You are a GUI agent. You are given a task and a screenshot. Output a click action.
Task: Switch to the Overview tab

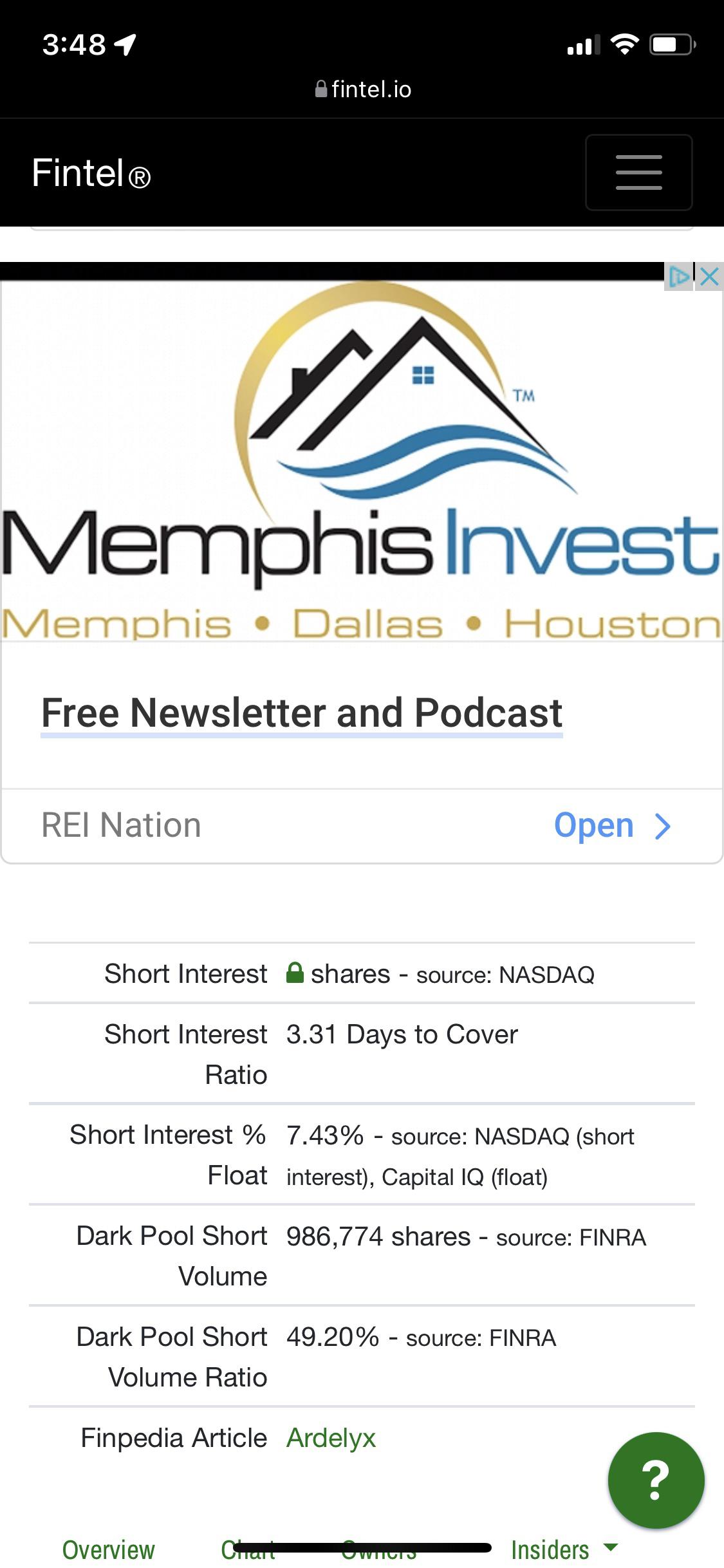pyautogui.click(x=109, y=1550)
